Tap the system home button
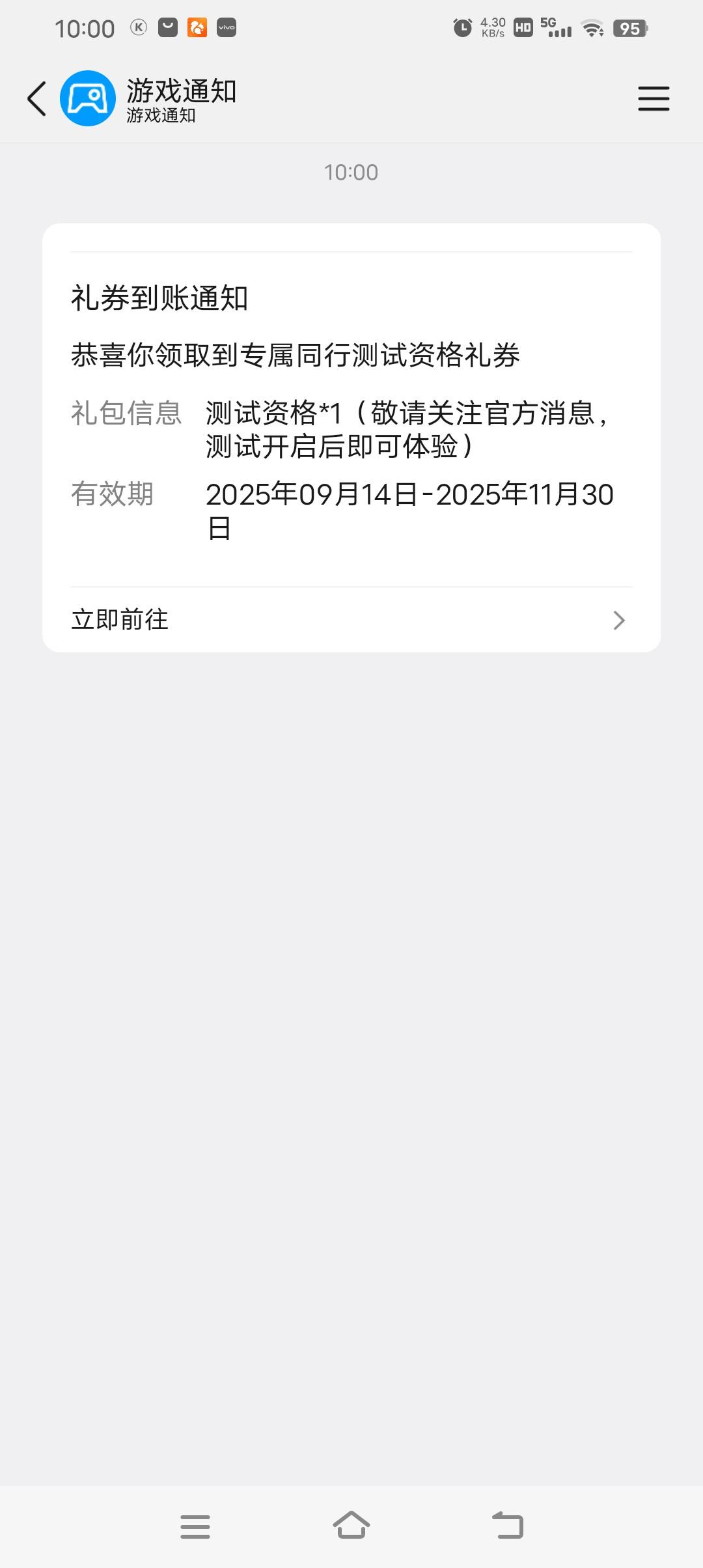Viewport: 703px width, 1568px height. [351, 1525]
